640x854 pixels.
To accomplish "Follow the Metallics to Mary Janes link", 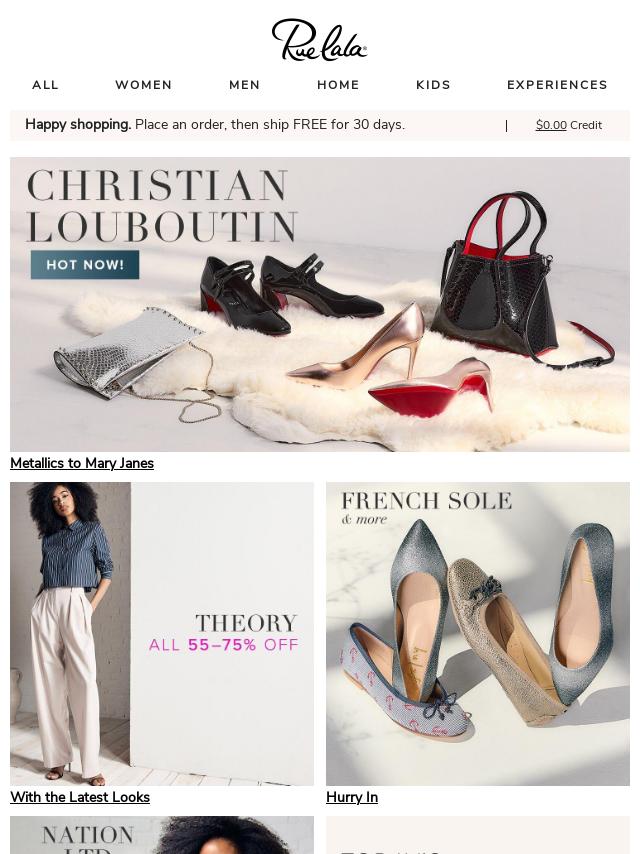I will pos(82,463).
